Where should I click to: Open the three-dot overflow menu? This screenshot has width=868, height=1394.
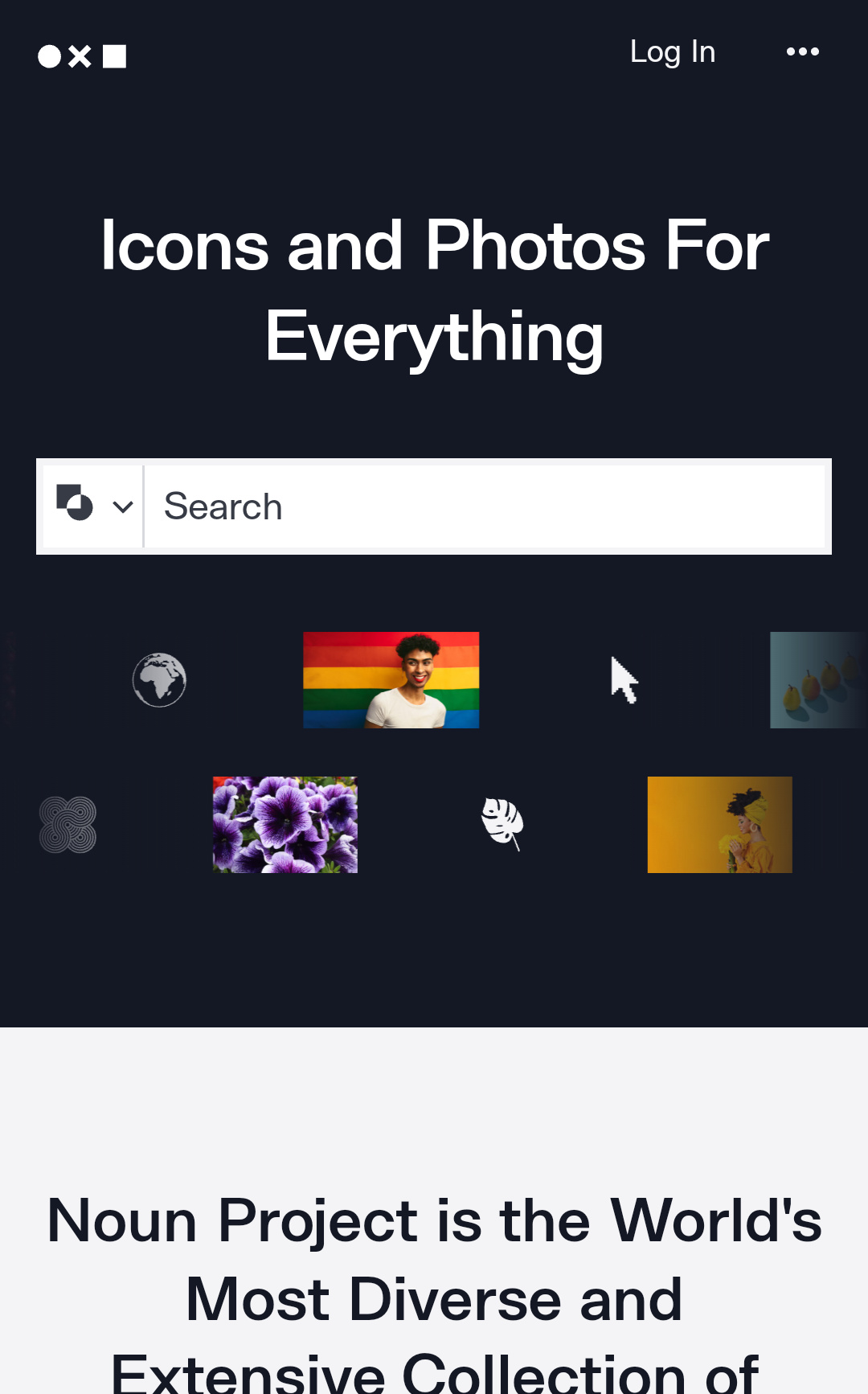802,52
